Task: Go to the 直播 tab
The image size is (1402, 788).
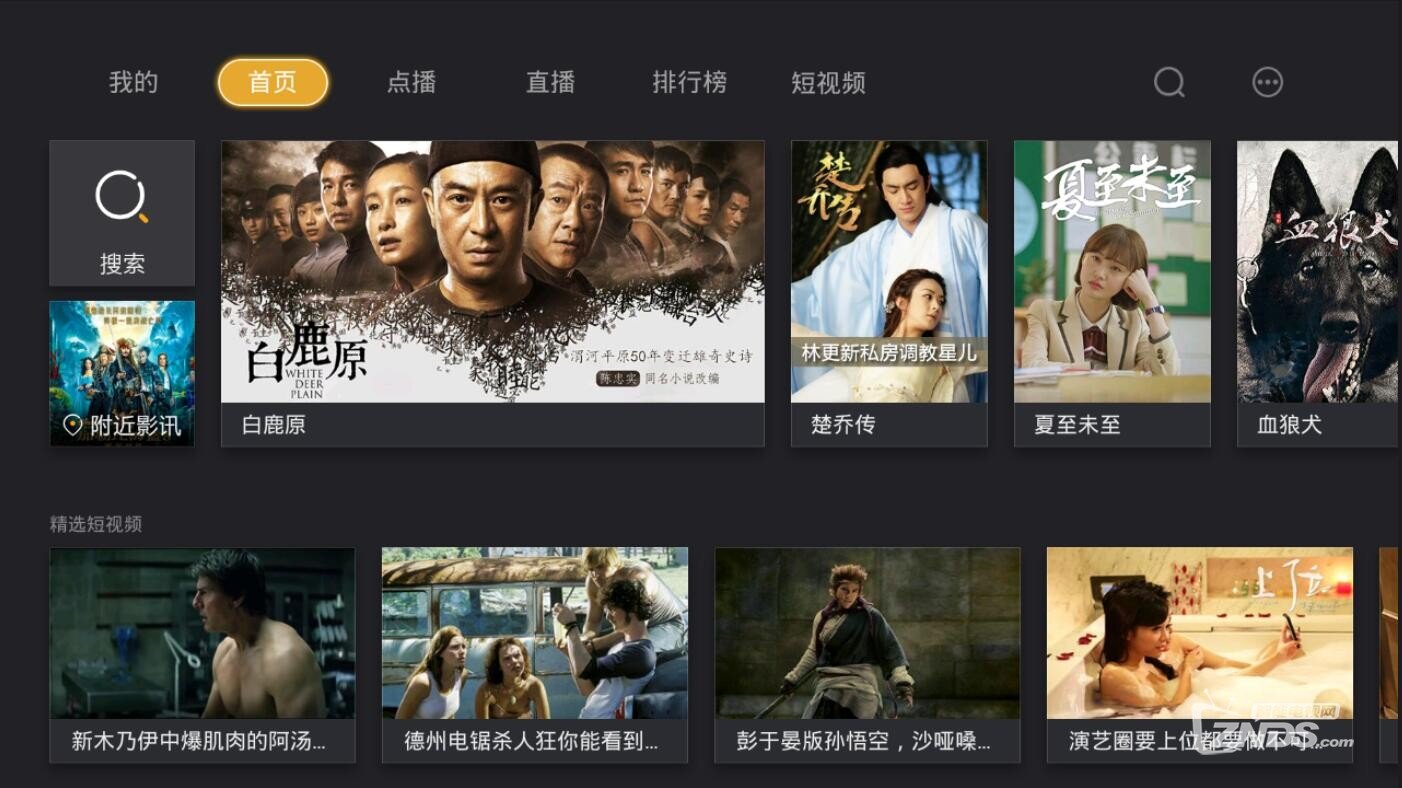Action: (x=550, y=82)
